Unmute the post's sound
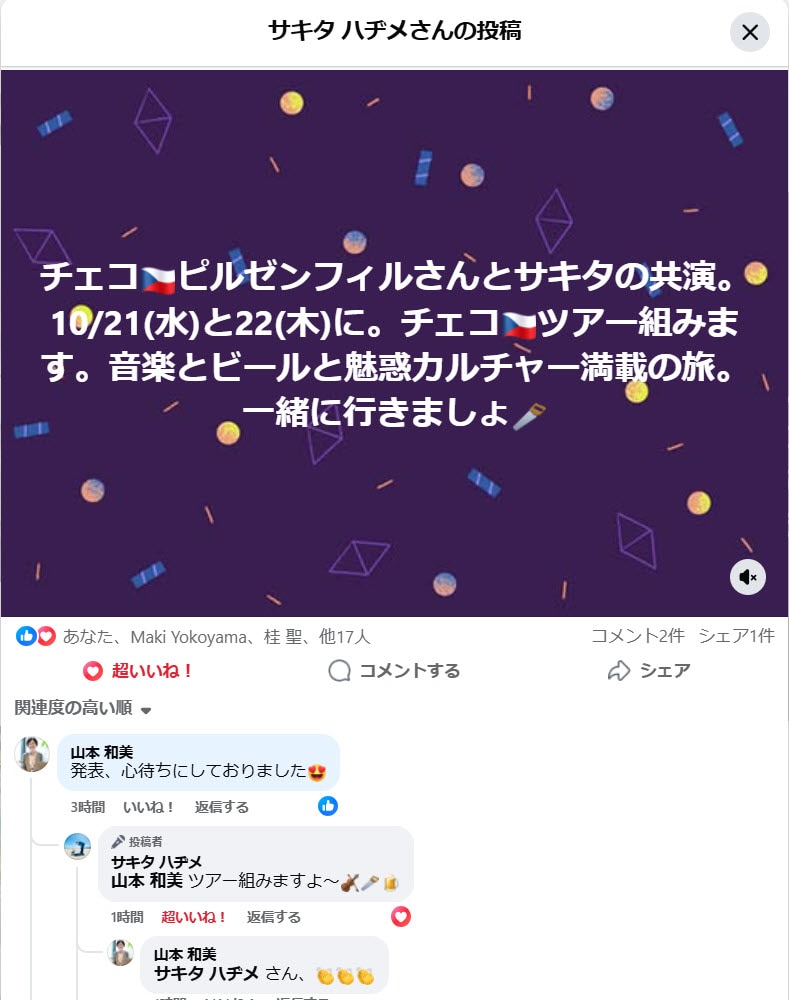This screenshot has height=1000, width=789. click(x=748, y=577)
